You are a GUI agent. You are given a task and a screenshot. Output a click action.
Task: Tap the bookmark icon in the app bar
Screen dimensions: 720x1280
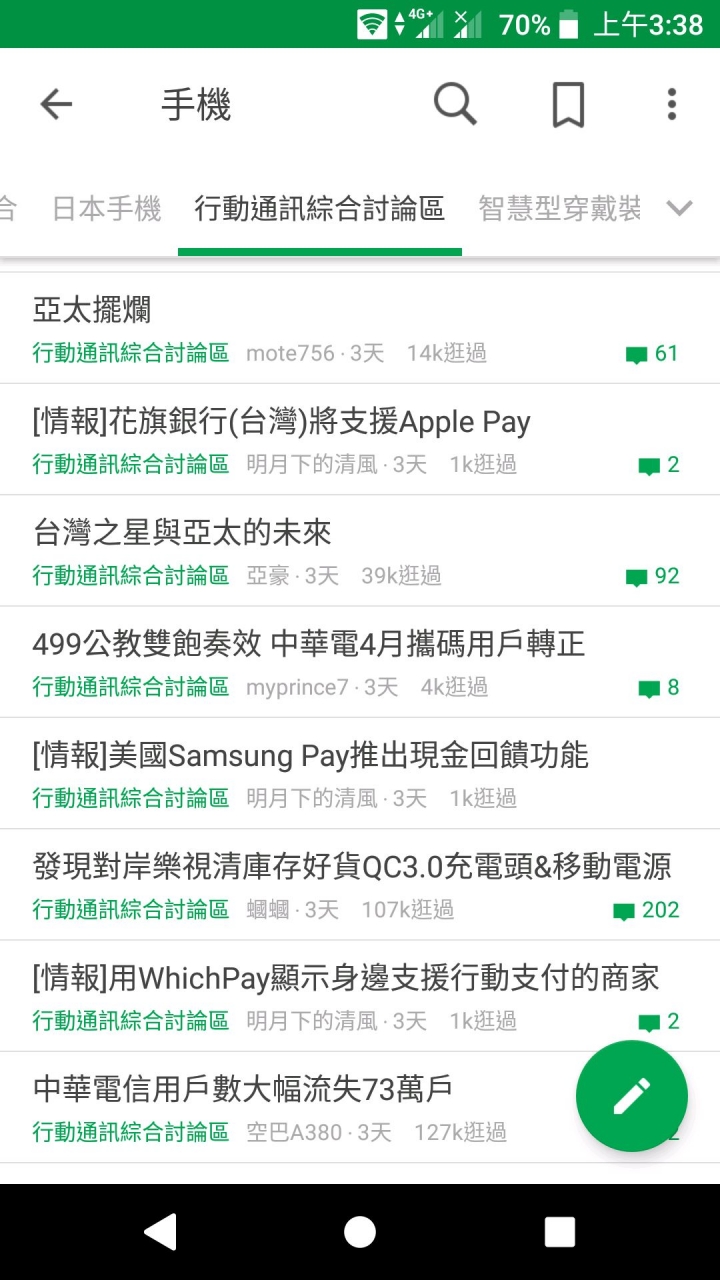568,104
